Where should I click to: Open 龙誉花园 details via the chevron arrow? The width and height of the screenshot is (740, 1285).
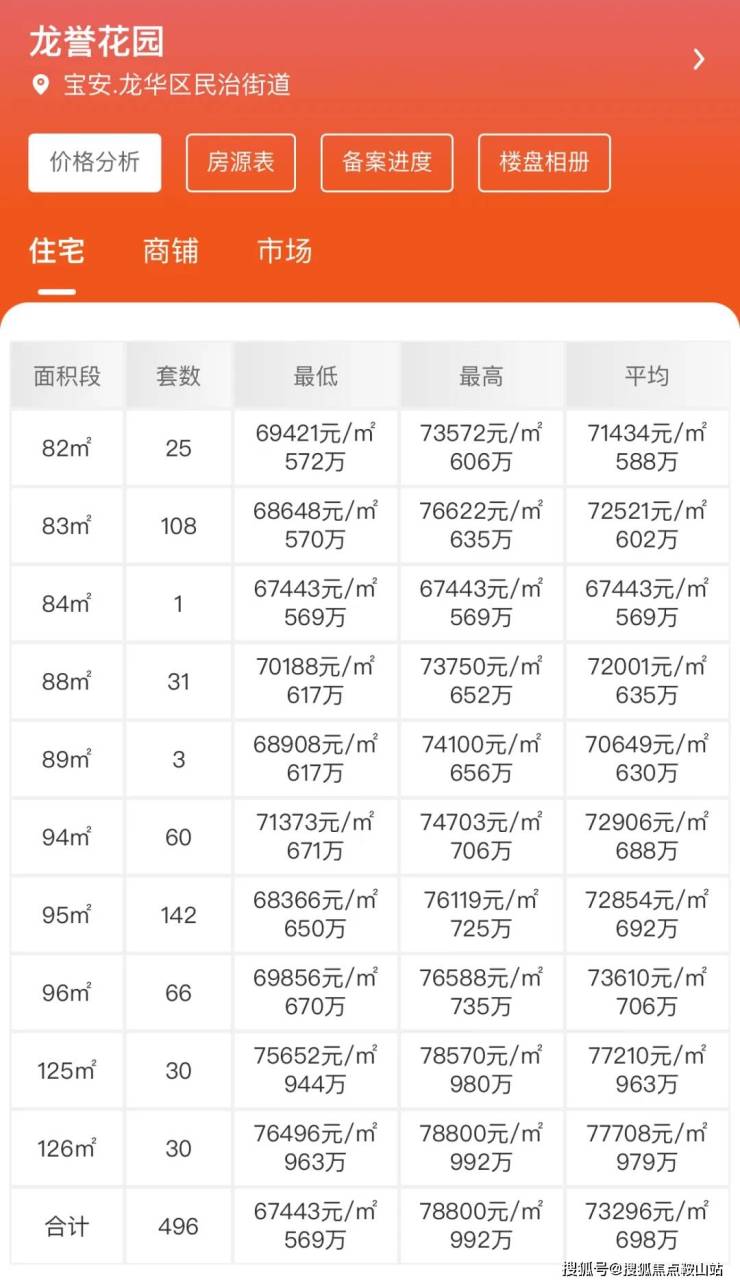699,59
